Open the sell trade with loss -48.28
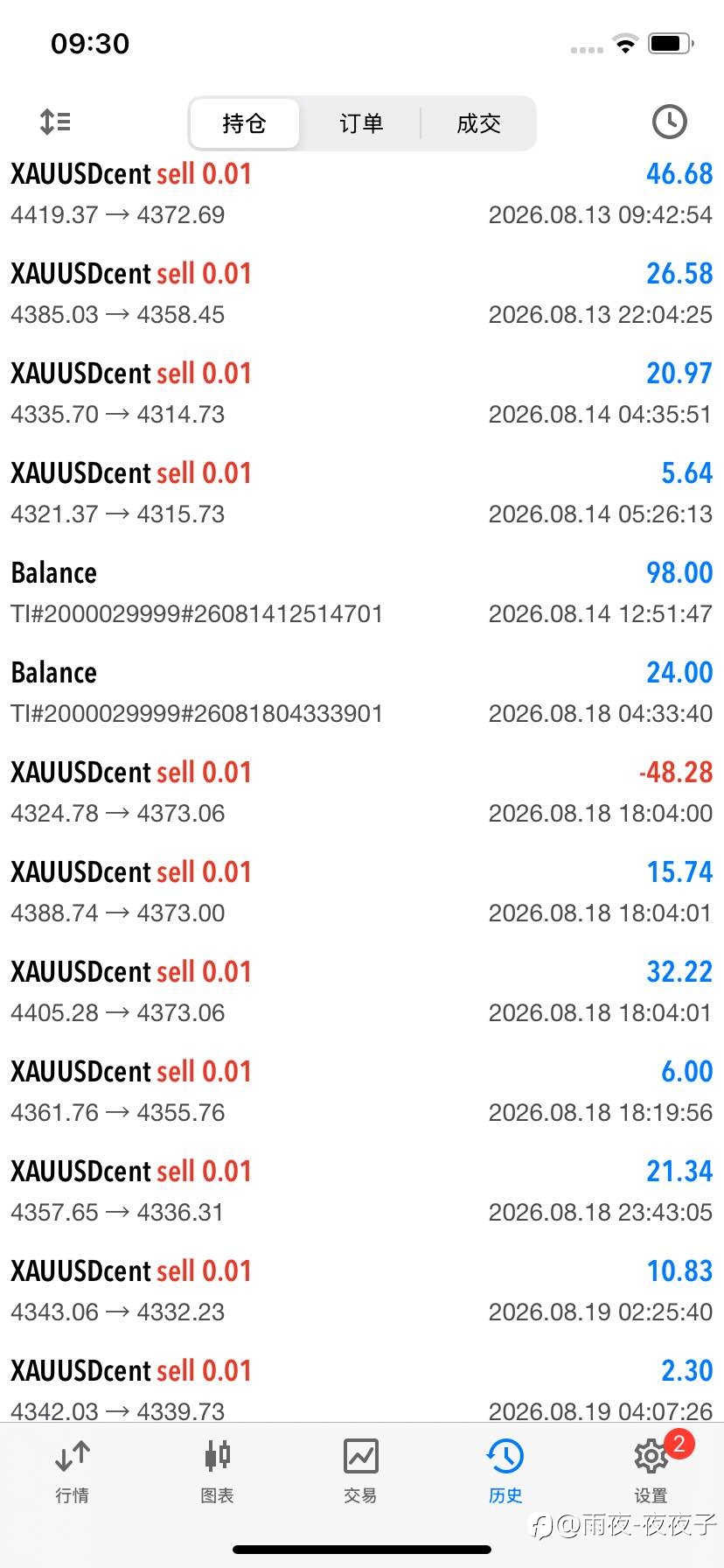 (x=362, y=792)
